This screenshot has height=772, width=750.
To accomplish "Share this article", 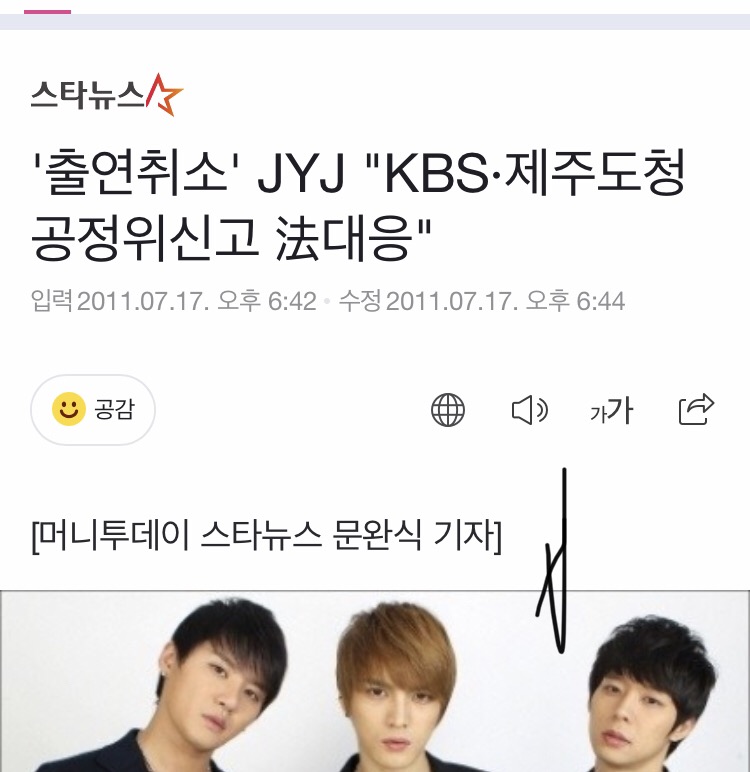I will 696,409.
